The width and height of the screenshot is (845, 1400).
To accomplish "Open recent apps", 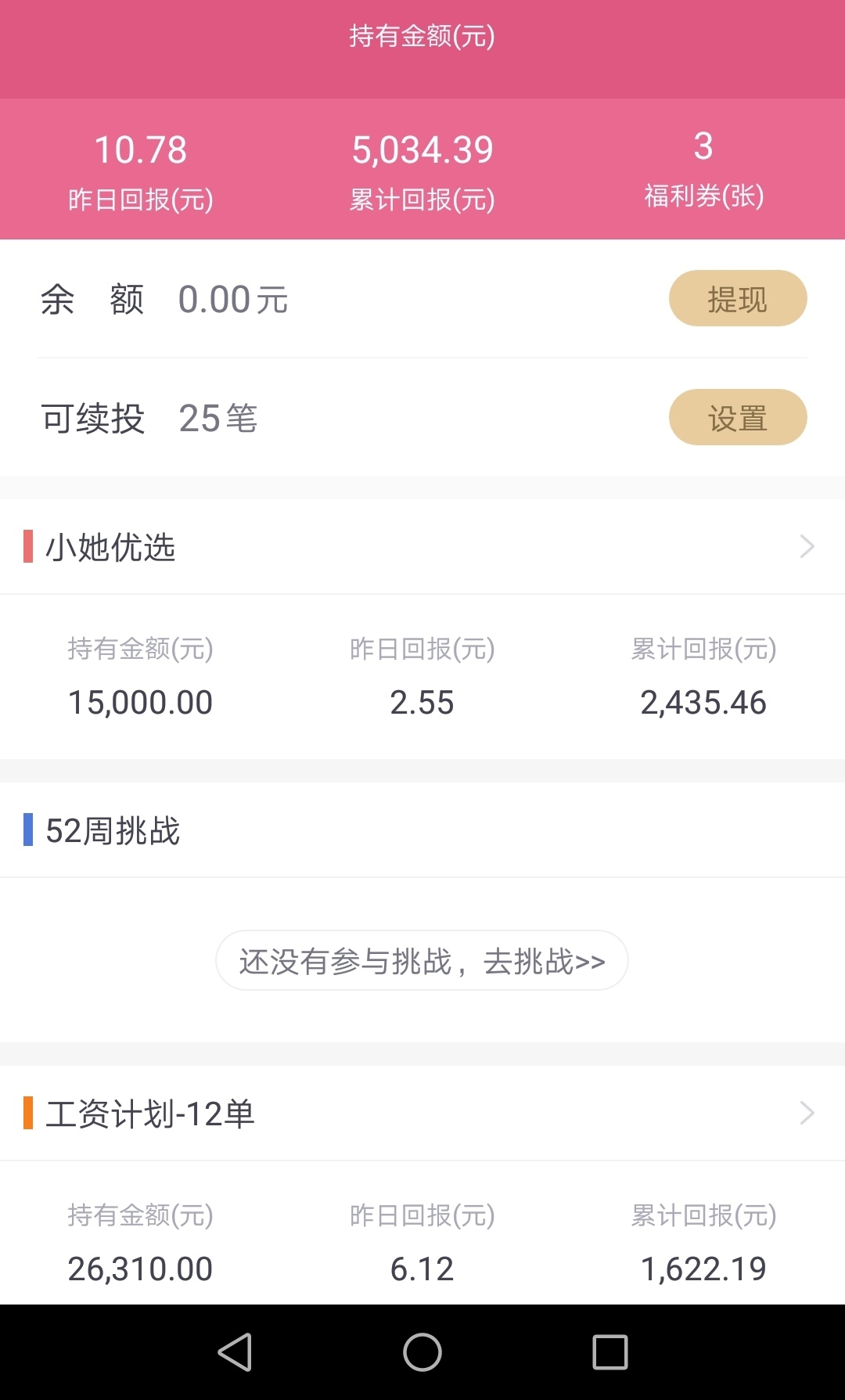I will pyautogui.click(x=610, y=1351).
